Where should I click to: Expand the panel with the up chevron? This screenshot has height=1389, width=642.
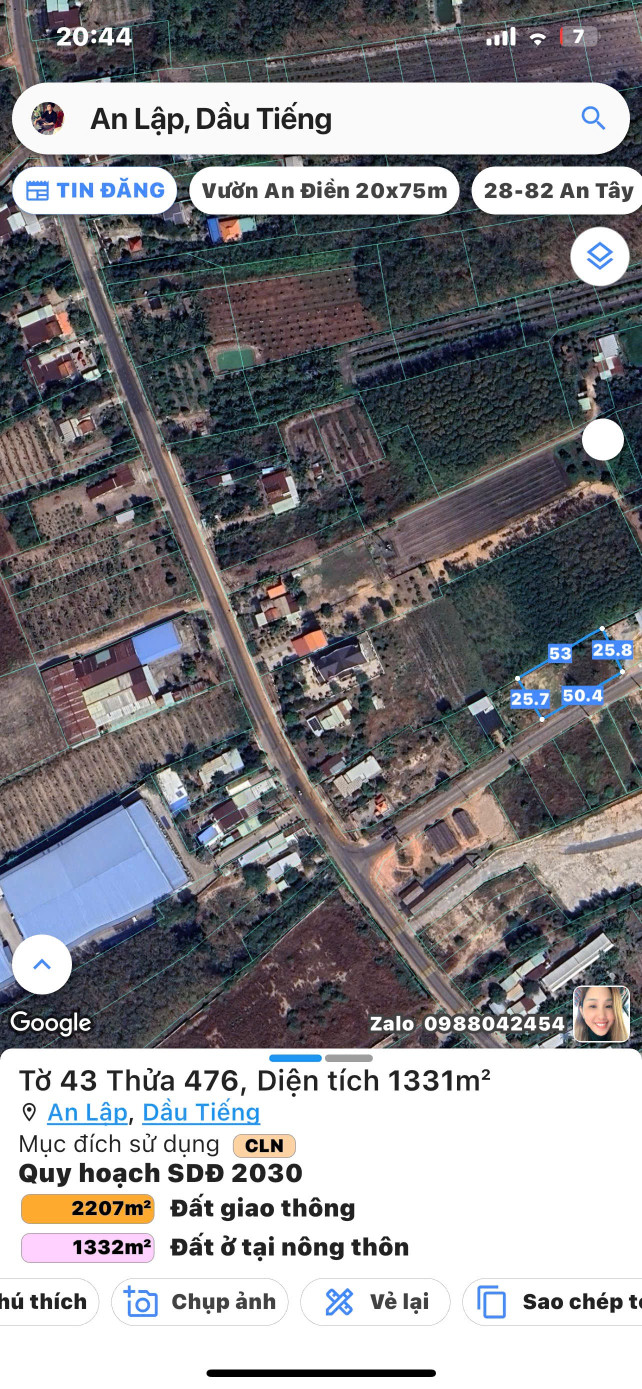click(41, 965)
